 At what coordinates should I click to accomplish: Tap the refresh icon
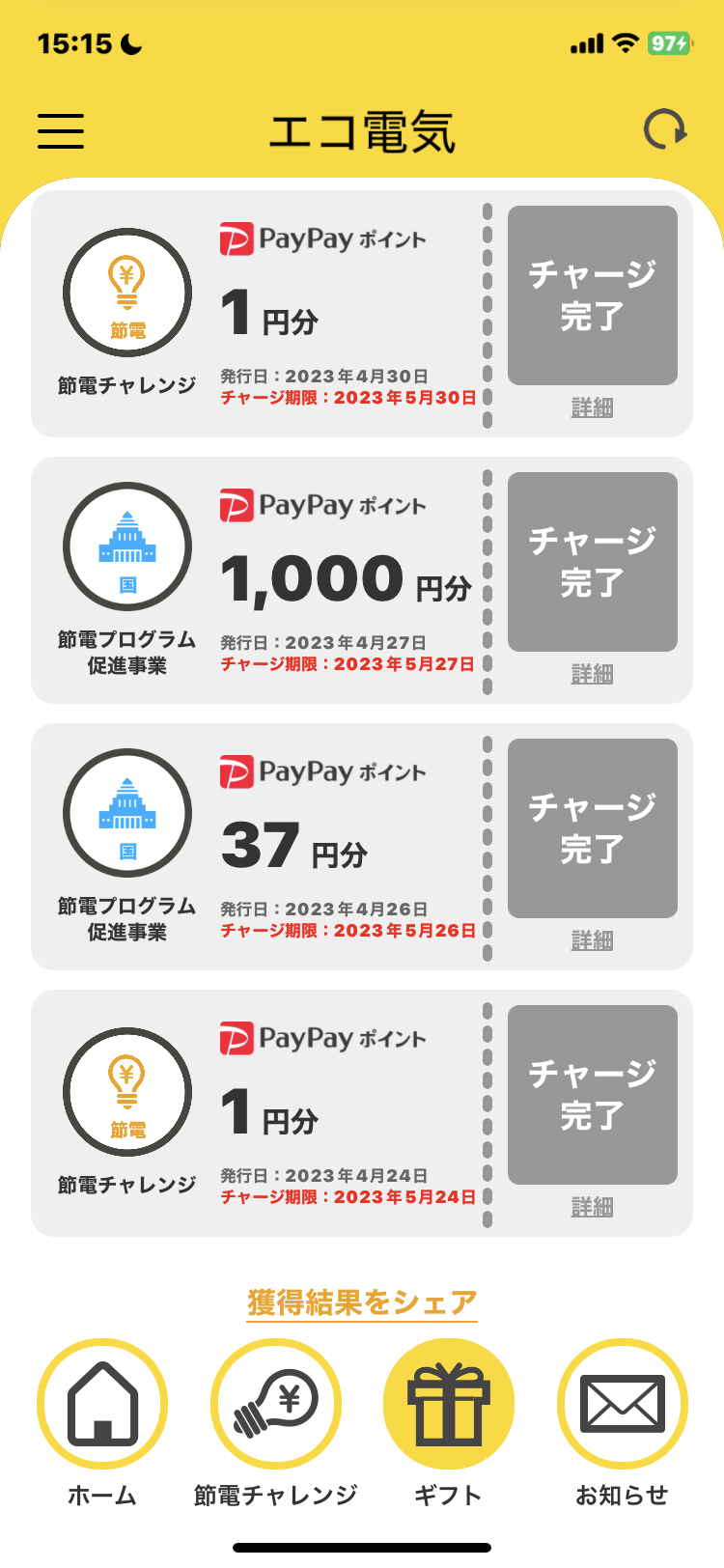(x=664, y=130)
